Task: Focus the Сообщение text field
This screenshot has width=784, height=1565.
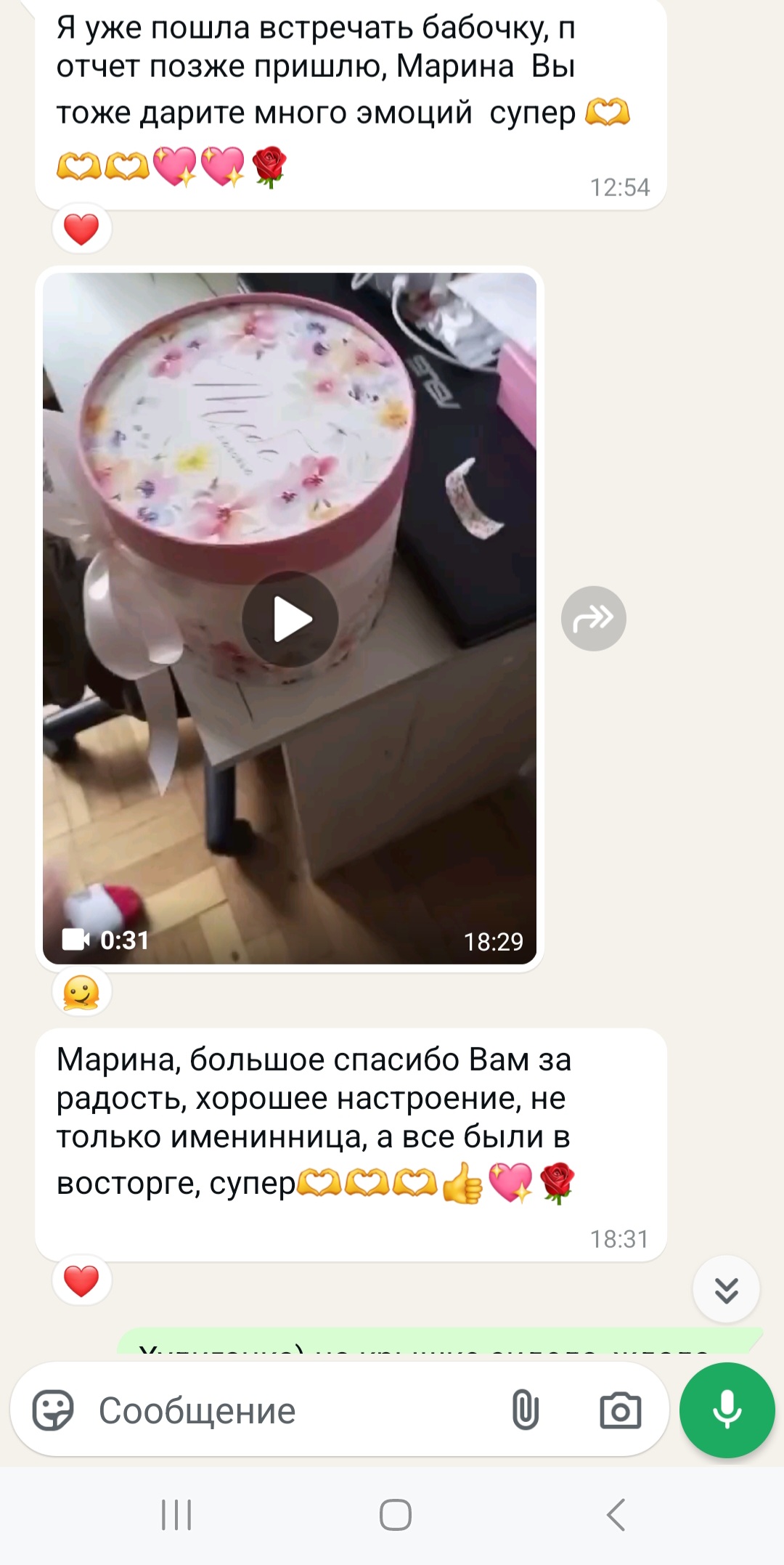Action: point(290,1410)
